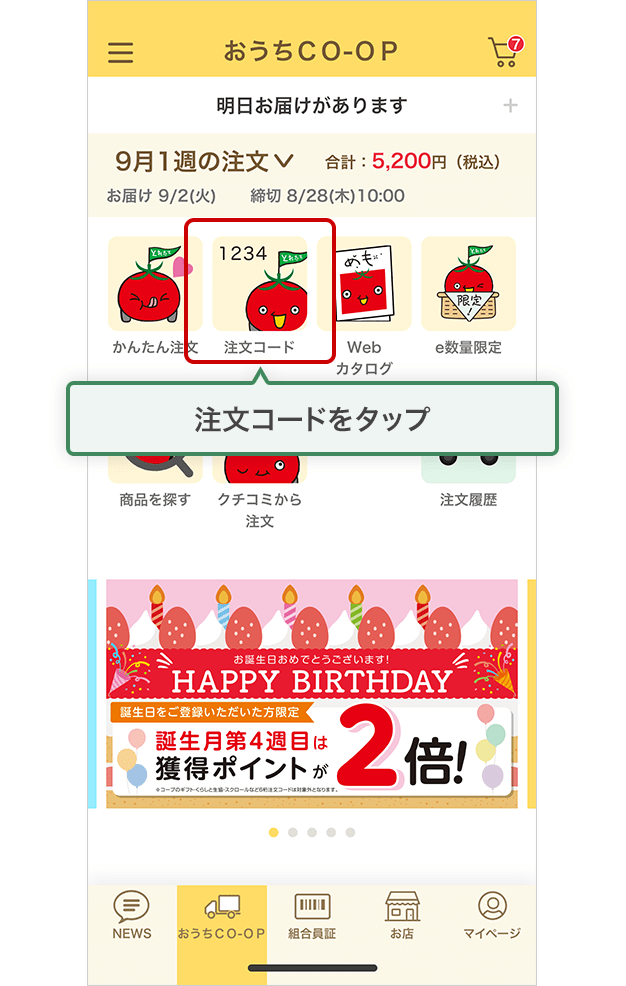The height and width of the screenshot is (986, 626).
Task: Go to the お店 tab
Action: click(402, 915)
